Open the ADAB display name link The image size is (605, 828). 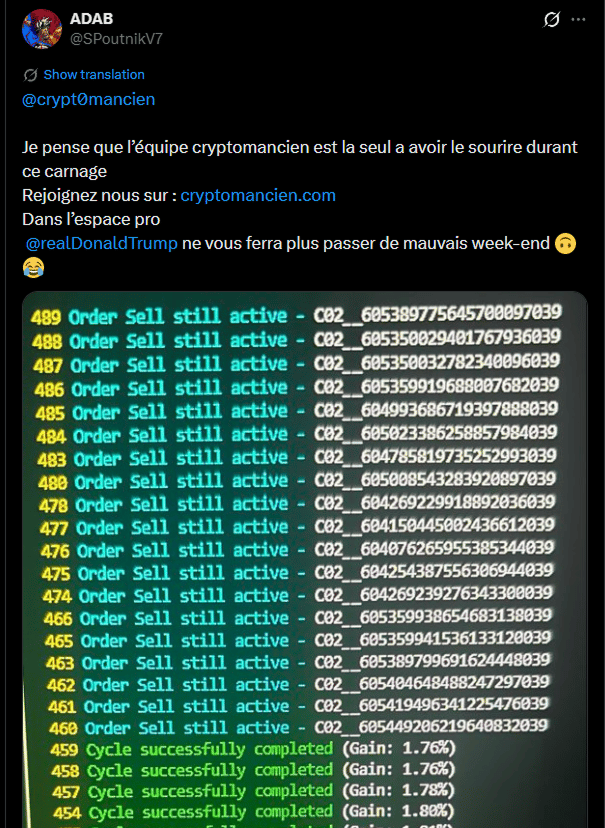(93, 19)
